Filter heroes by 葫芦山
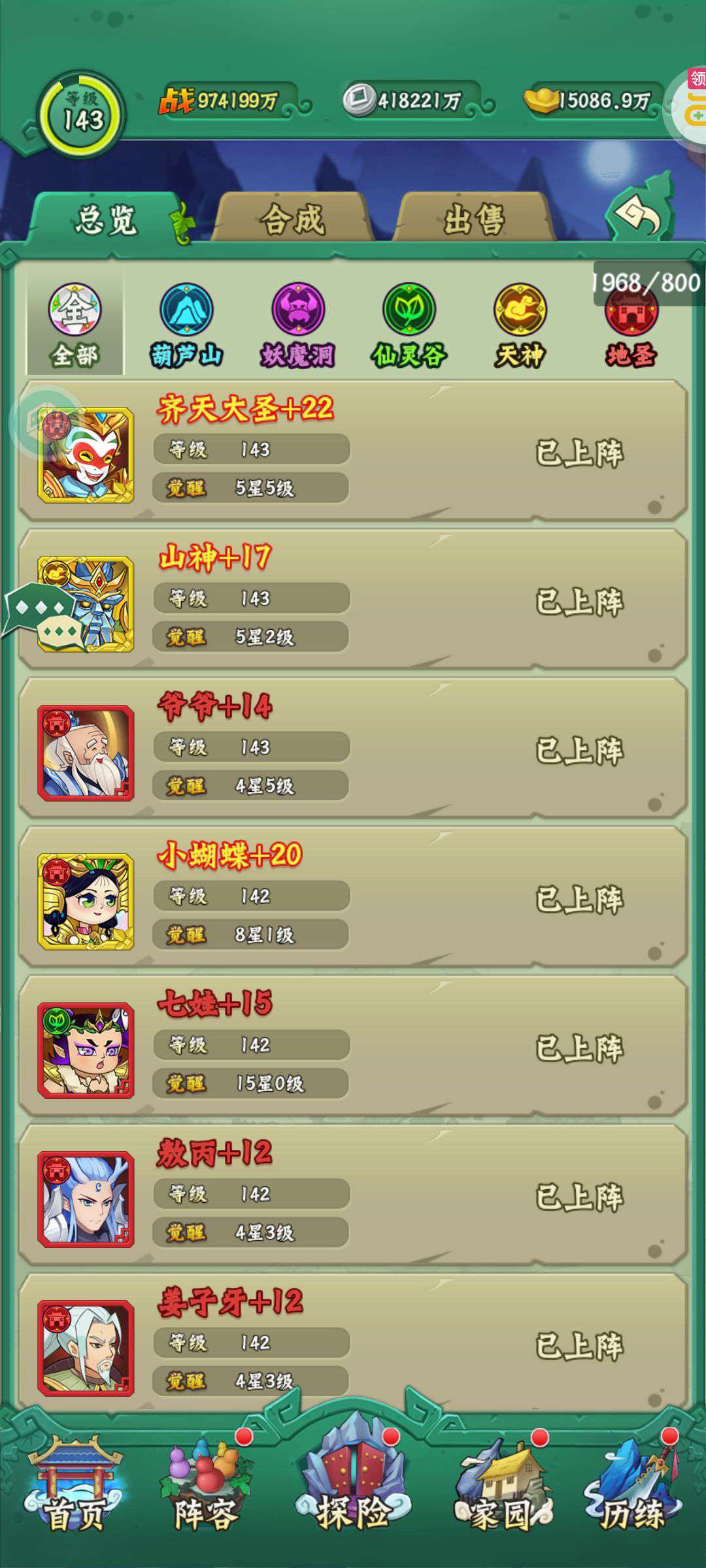The height and width of the screenshot is (1568, 706). 186,325
